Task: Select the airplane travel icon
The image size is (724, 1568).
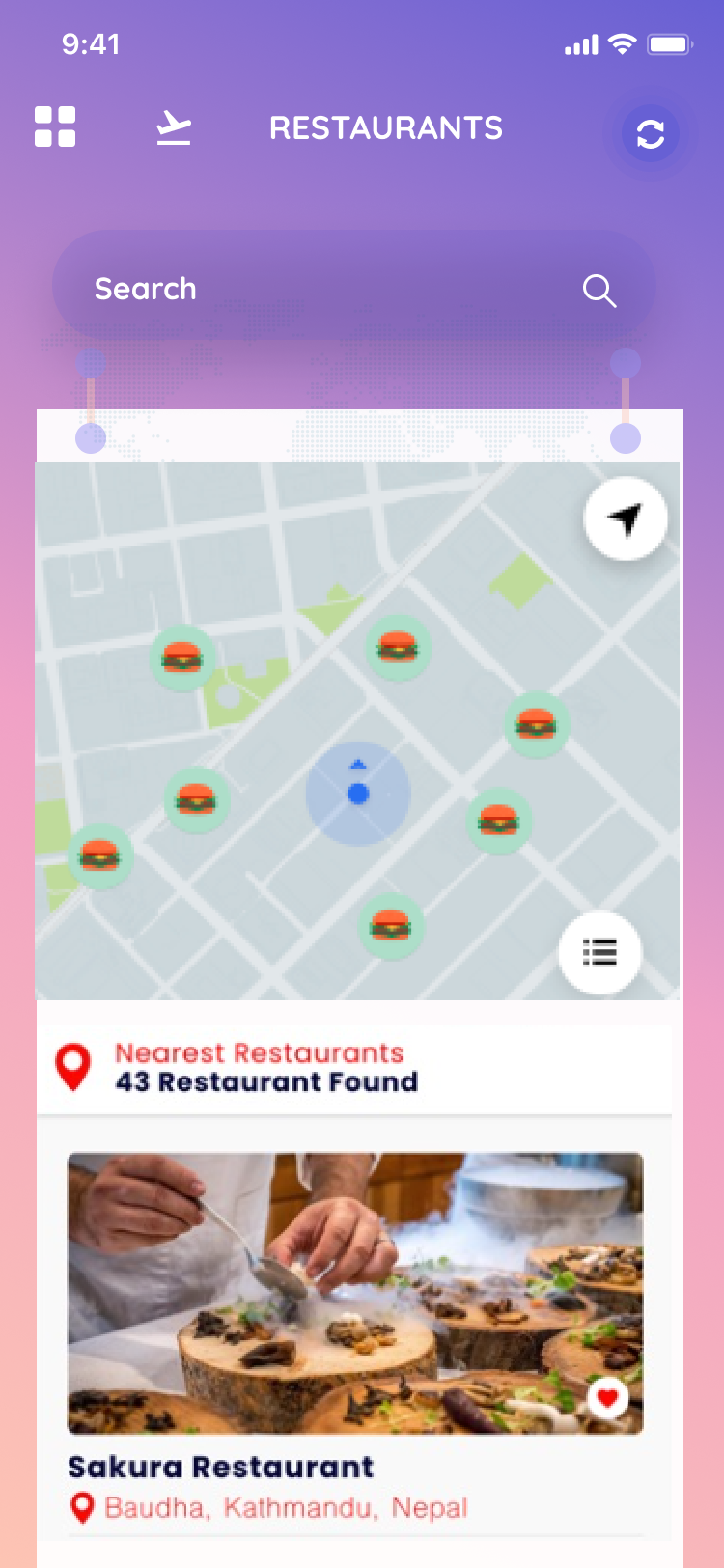Action: point(172,126)
